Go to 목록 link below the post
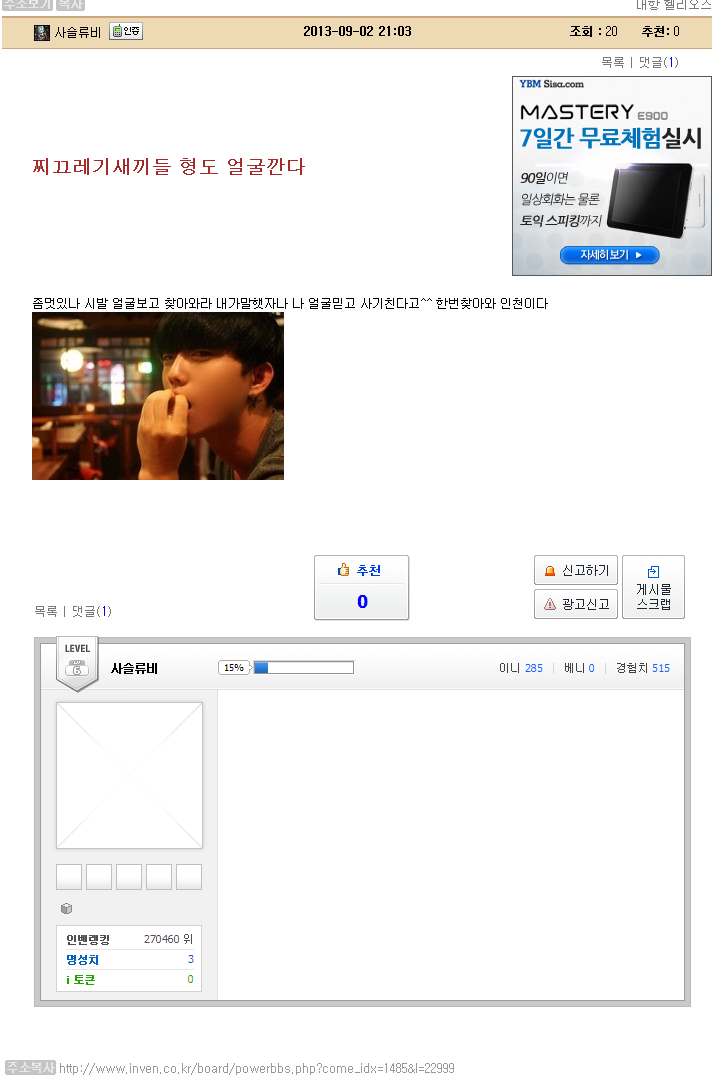Image resolution: width=720 pixels, height=1085 pixels. coord(45,611)
